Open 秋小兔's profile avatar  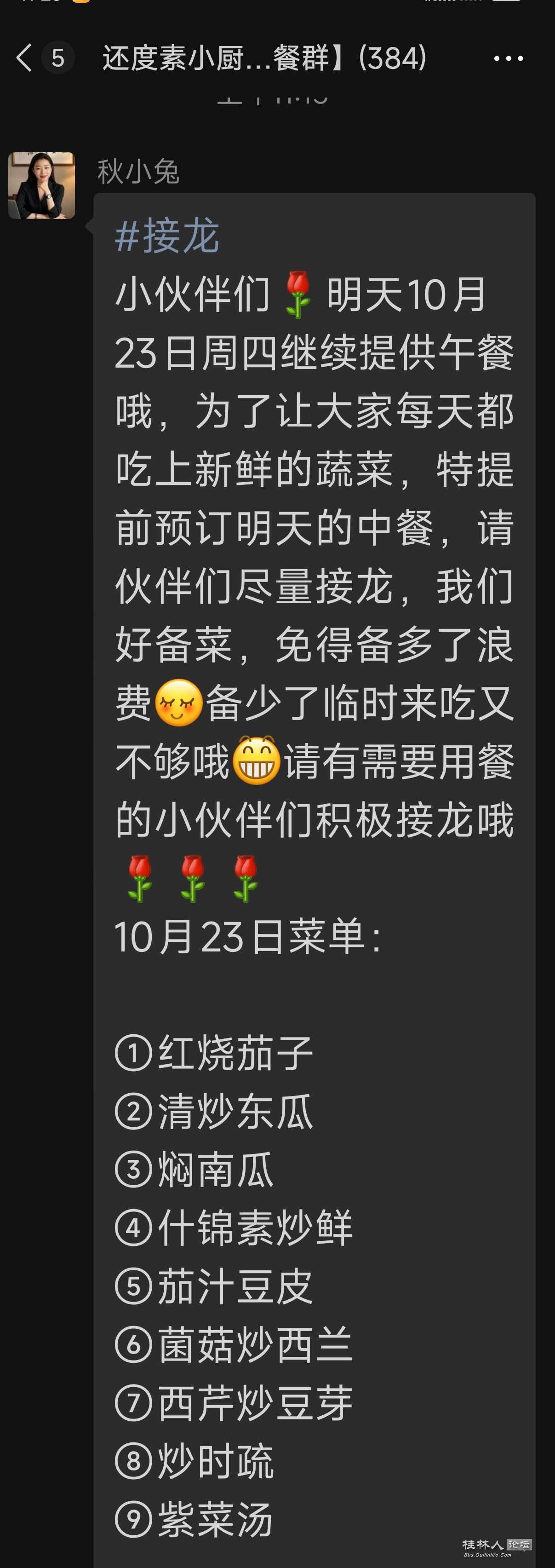pyautogui.click(x=41, y=186)
